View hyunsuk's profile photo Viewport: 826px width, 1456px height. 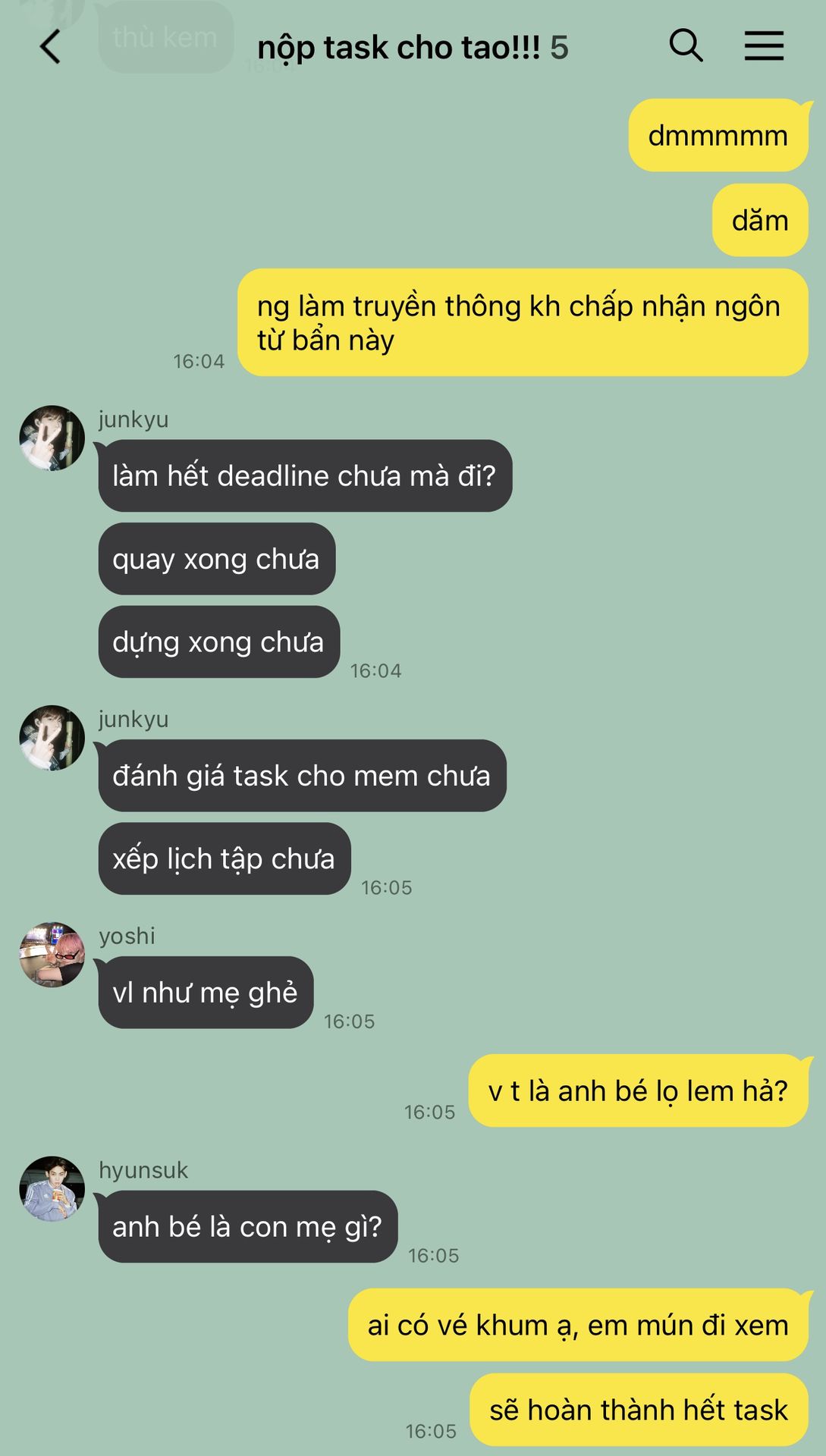pyautogui.click(x=52, y=1188)
